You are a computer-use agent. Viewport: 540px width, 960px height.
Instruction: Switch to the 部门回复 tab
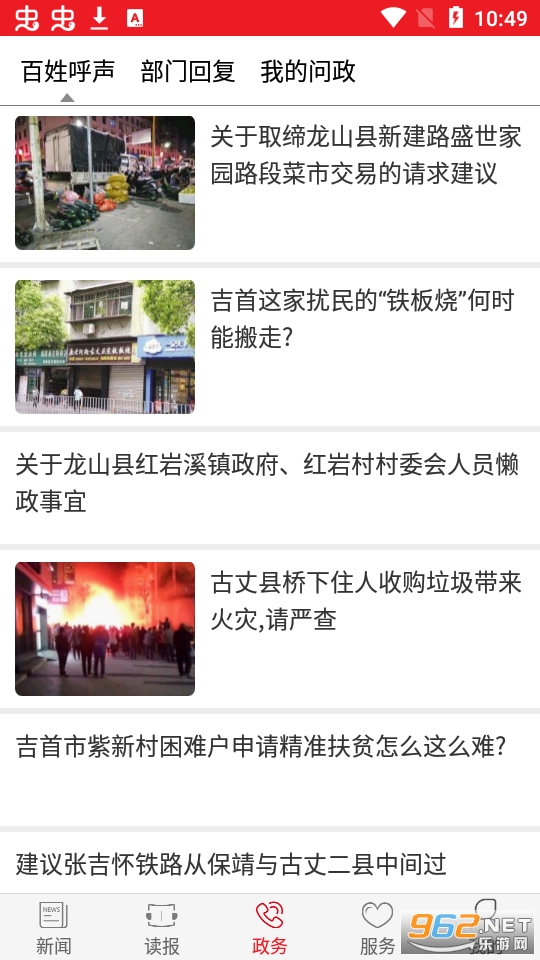tap(187, 71)
